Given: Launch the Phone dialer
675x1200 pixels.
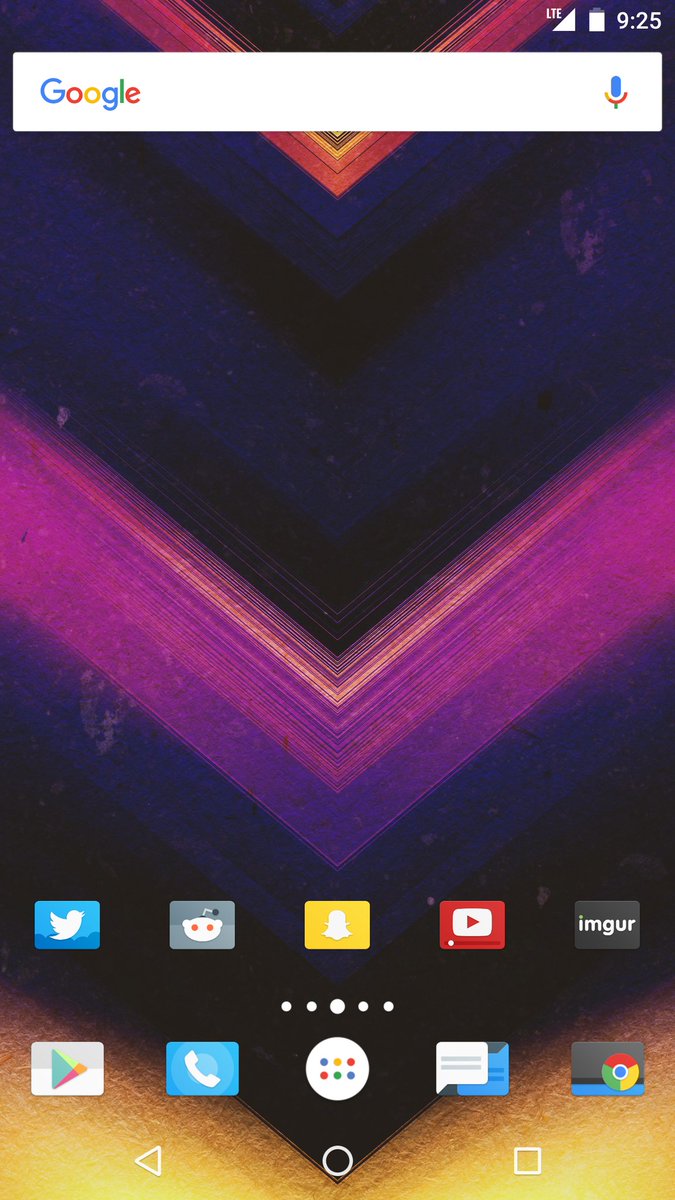Looking at the screenshot, I should [x=202, y=1069].
